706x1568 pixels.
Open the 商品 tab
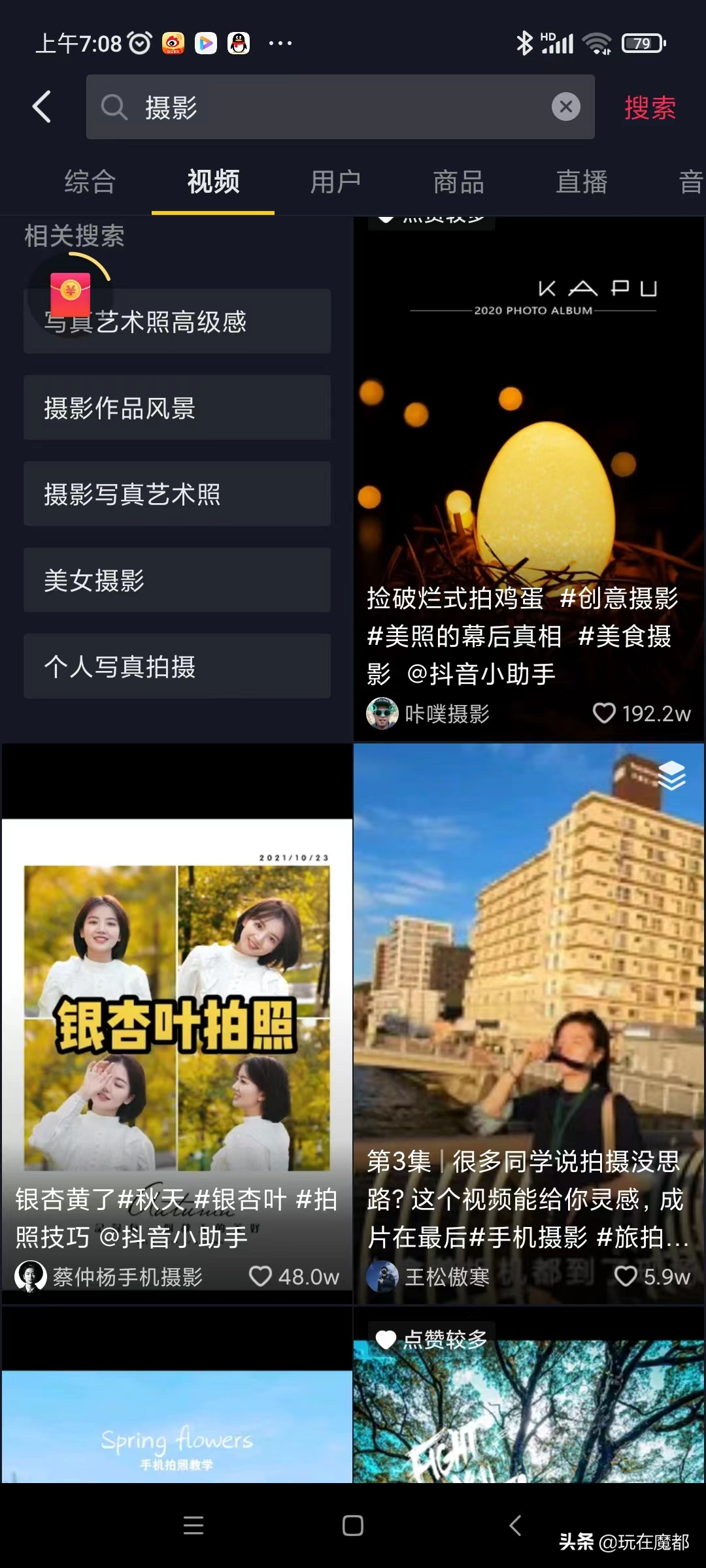click(458, 183)
